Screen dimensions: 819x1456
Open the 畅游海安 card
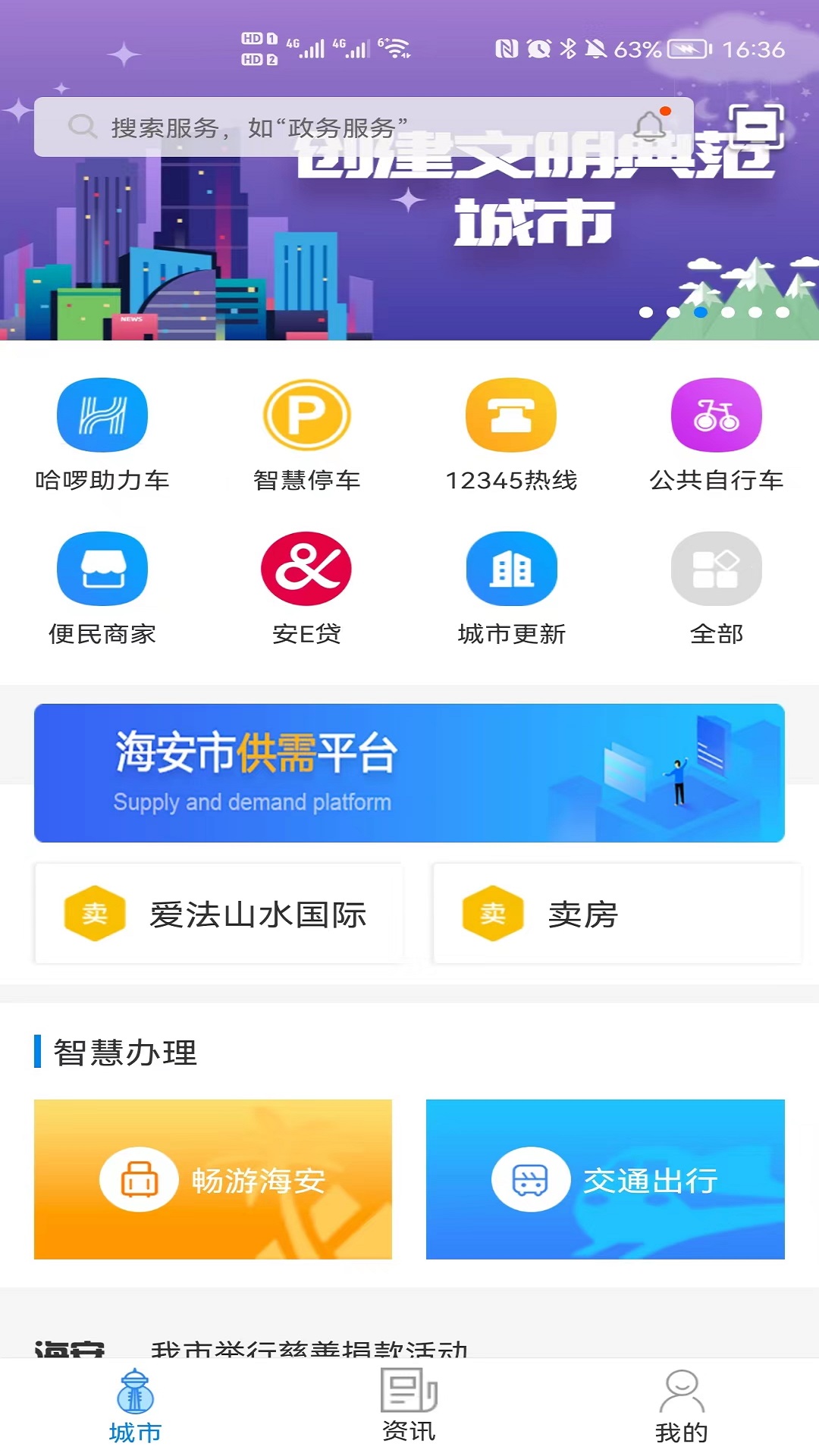pyautogui.click(x=213, y=1179)
